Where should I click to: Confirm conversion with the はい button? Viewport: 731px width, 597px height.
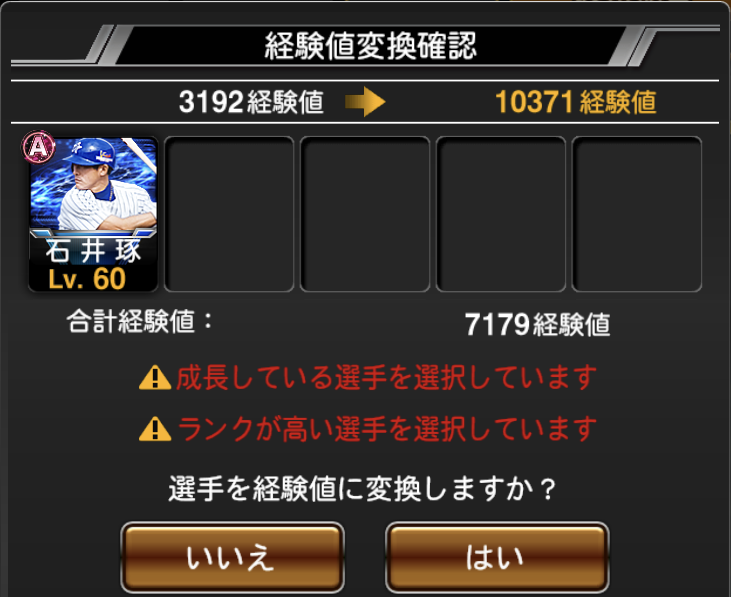coord(497,558)
